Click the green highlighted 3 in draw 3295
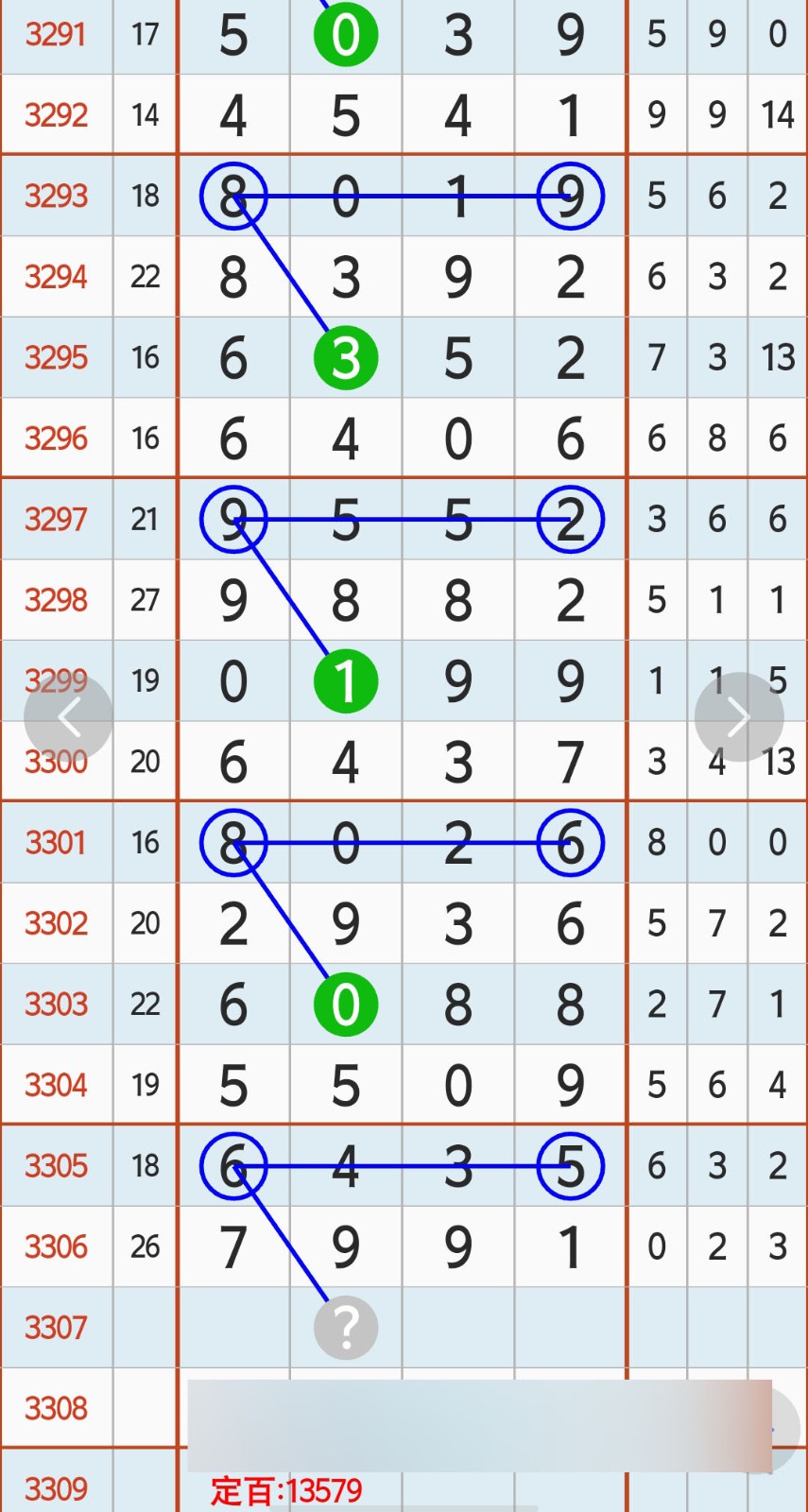The height and width of the screenshot is (1512, 808). pos(345,357)
